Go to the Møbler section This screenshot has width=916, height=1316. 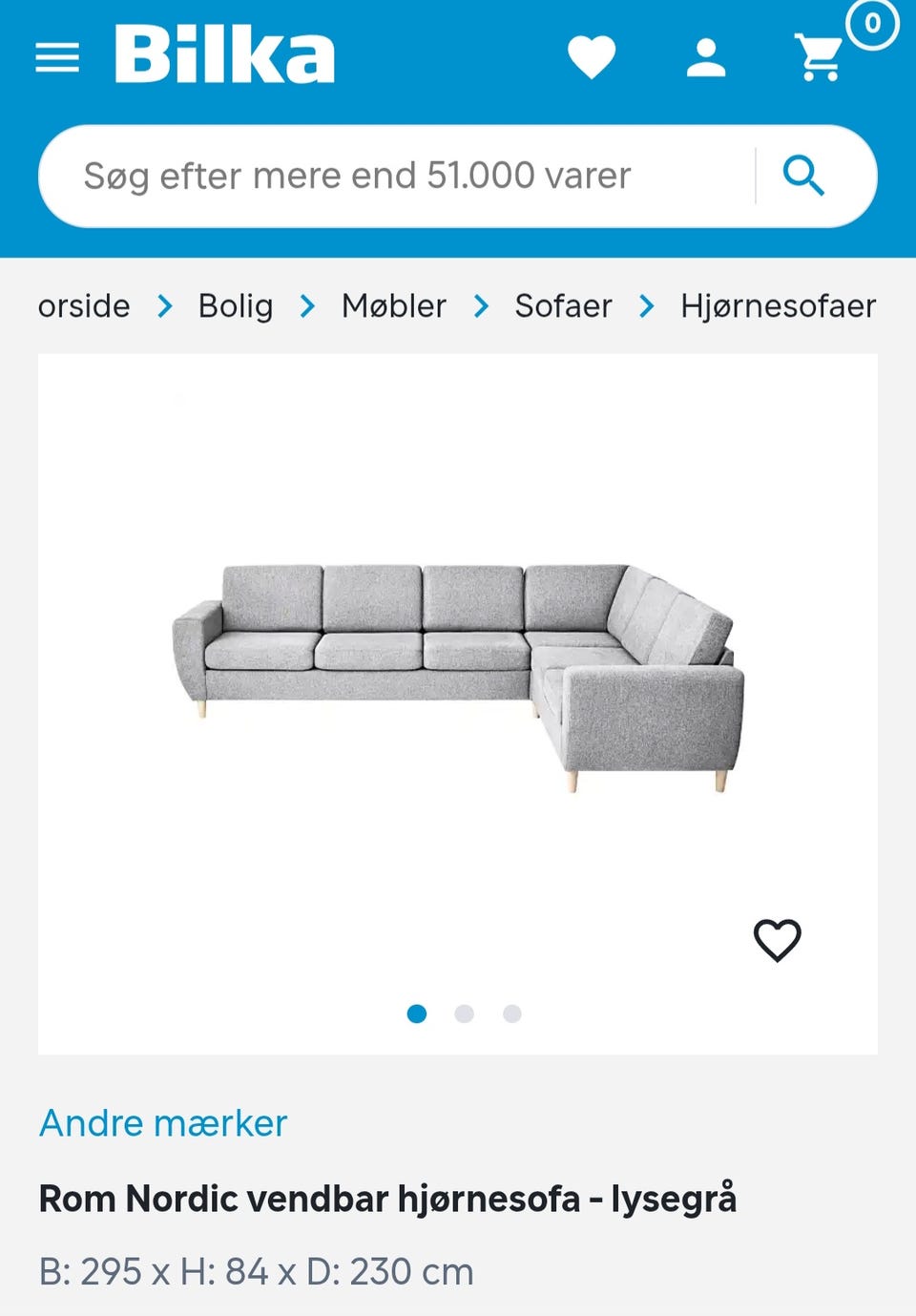[393, 305]
